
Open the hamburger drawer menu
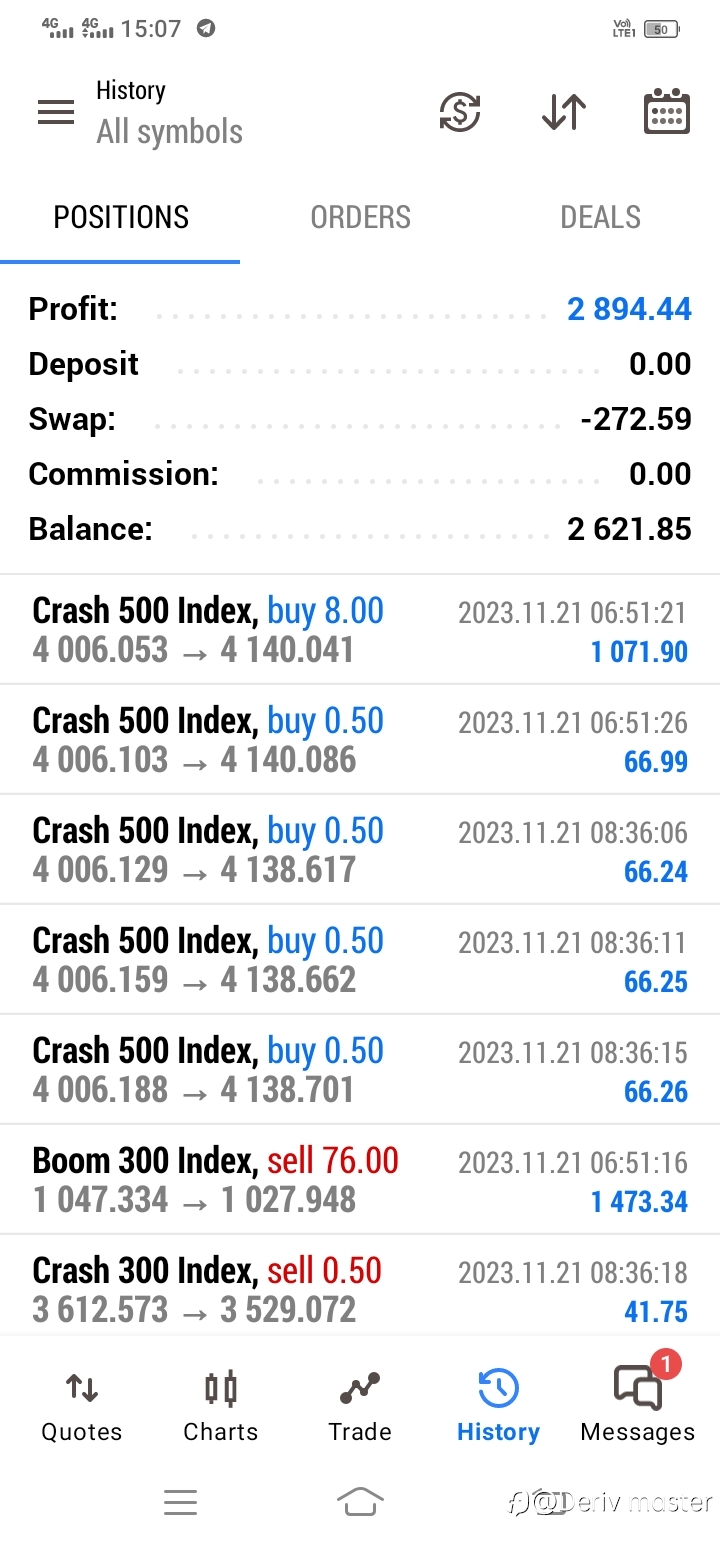56,112
